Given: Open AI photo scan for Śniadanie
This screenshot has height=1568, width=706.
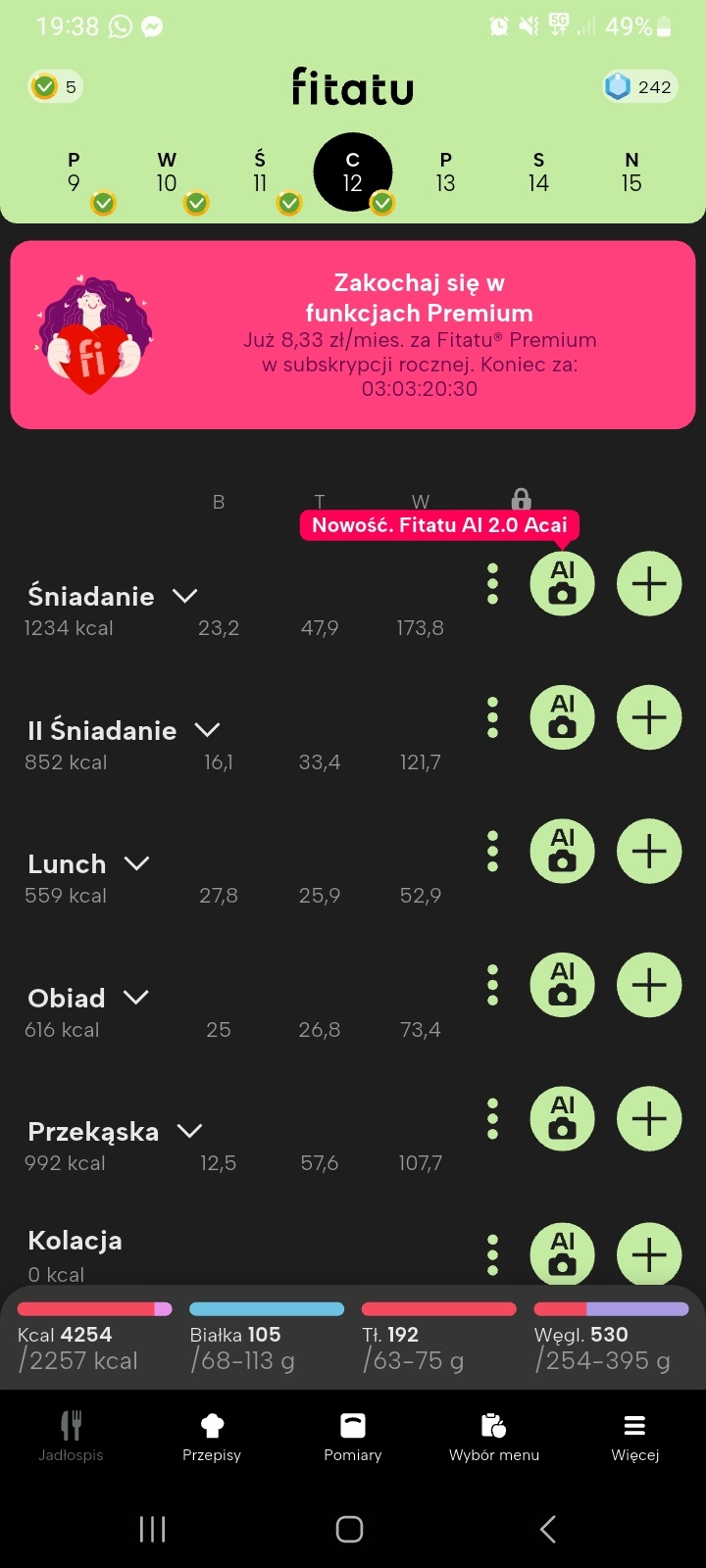Looking at the screenshot, I should (x=562, y=584).
